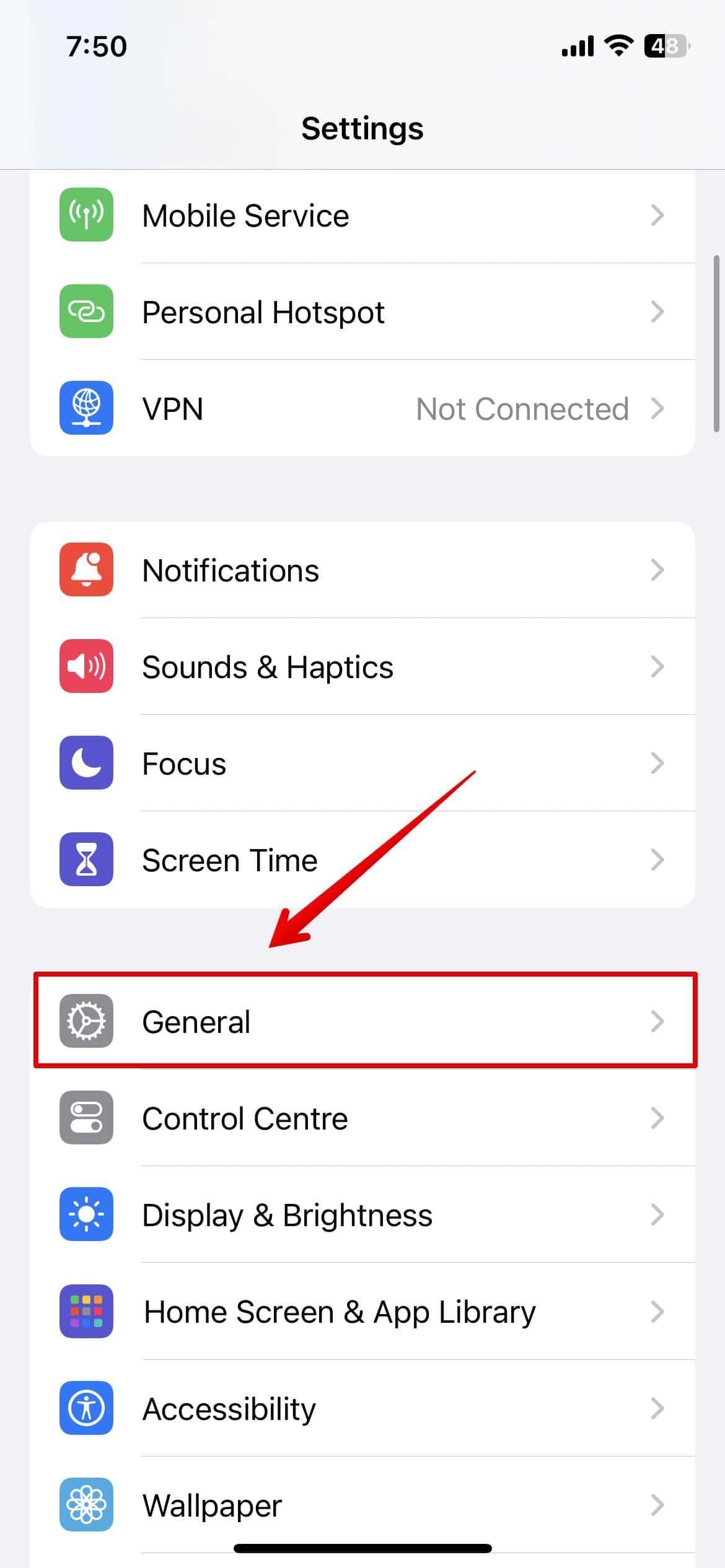Viewport: 725px width, 1568px height.
Task: Open the General settings row
Action: coord(362,1021)
